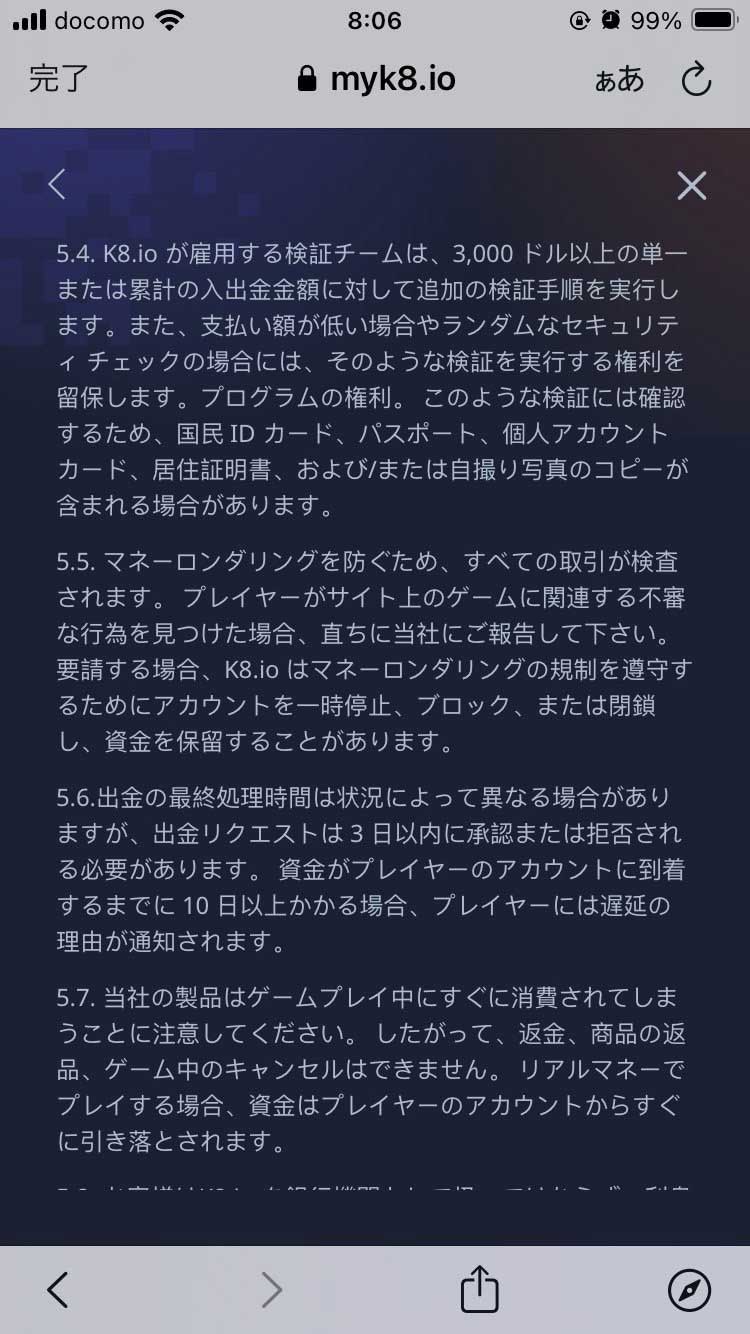Viewport: 750px width, 1334px height.
Task: Open the page in Safari compass icon
Action: [689, 1290]
